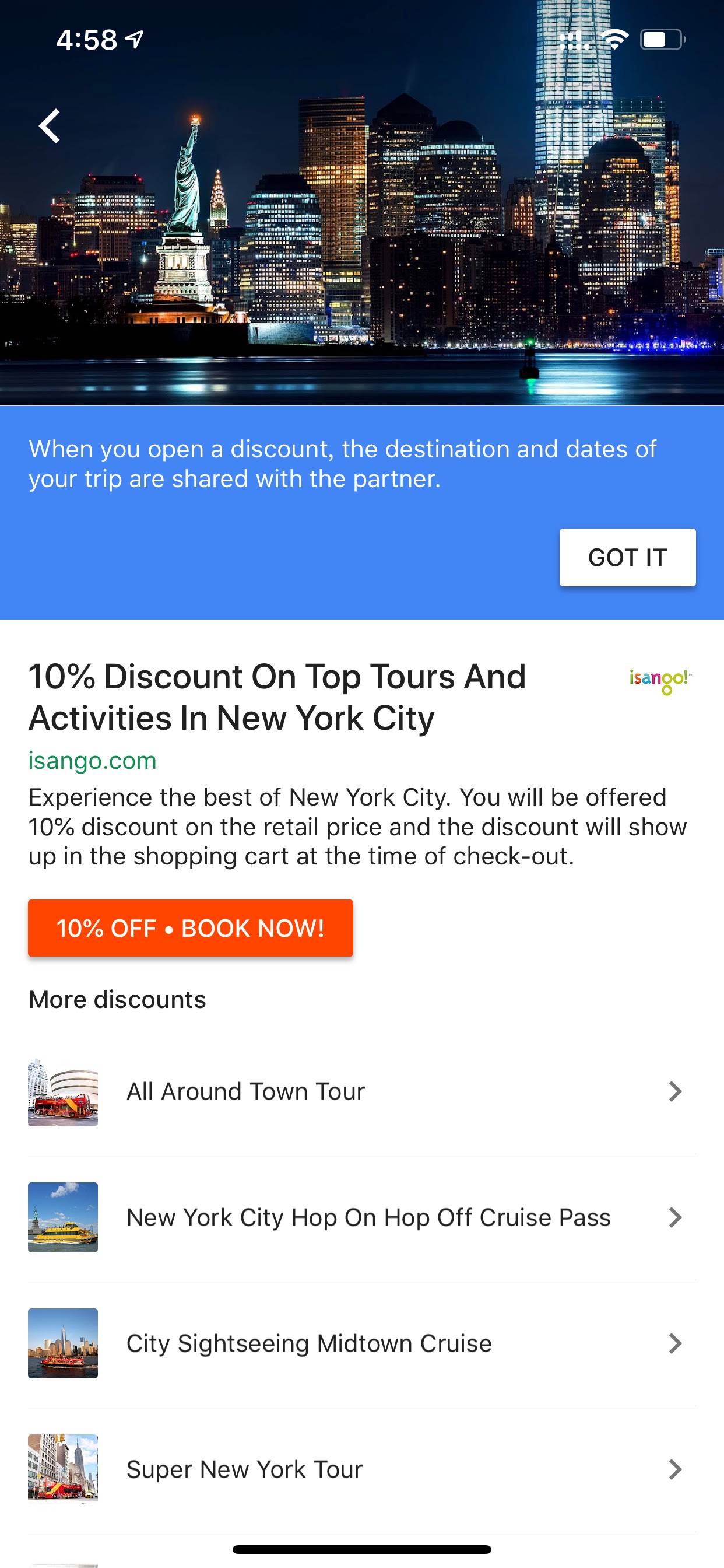View City Sightseeing Midtown Cruise discount
724x1568 pixels.
tap(362, 1343)
